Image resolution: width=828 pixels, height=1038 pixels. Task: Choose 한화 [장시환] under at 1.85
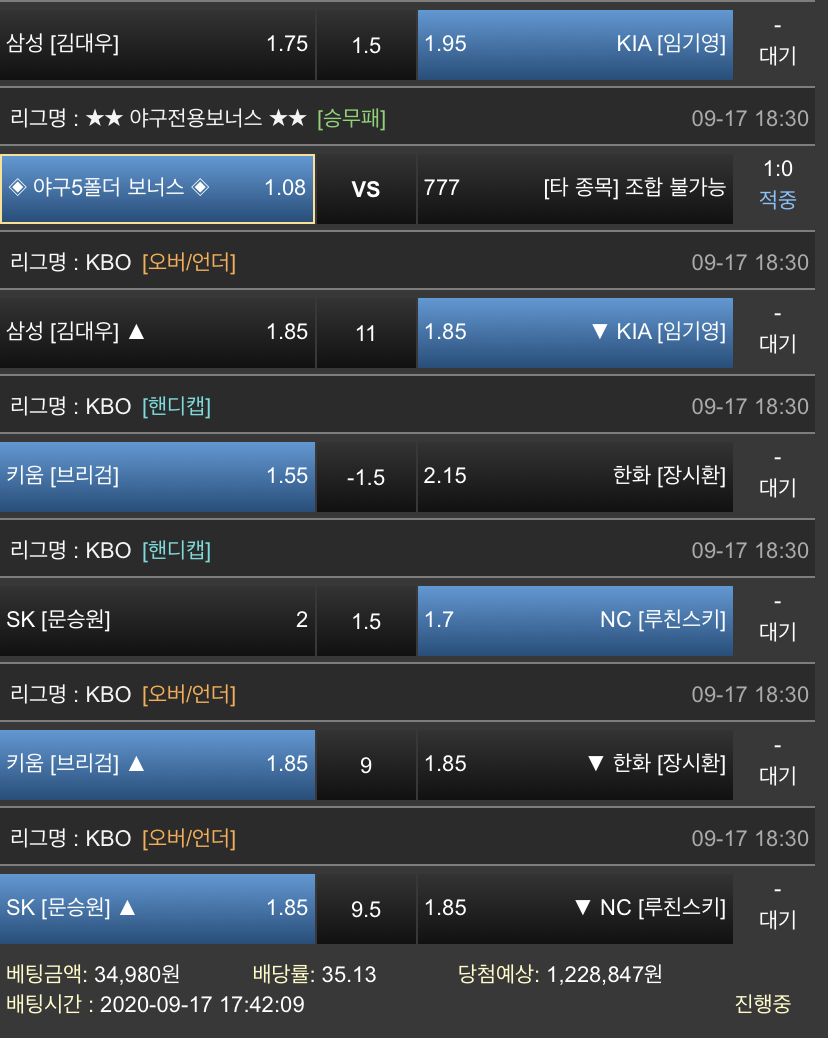575,764
